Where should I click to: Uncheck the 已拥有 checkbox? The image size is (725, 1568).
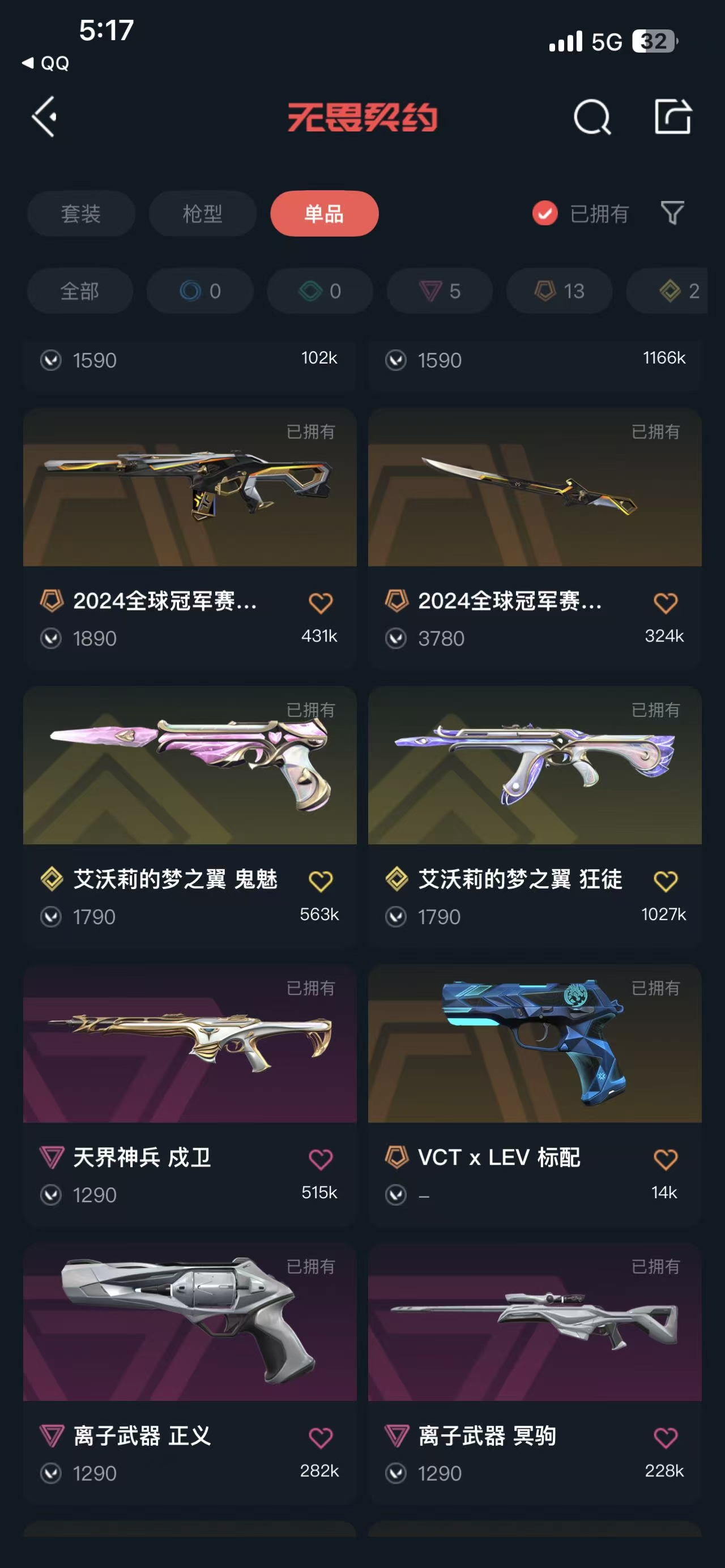pos(545,213)
